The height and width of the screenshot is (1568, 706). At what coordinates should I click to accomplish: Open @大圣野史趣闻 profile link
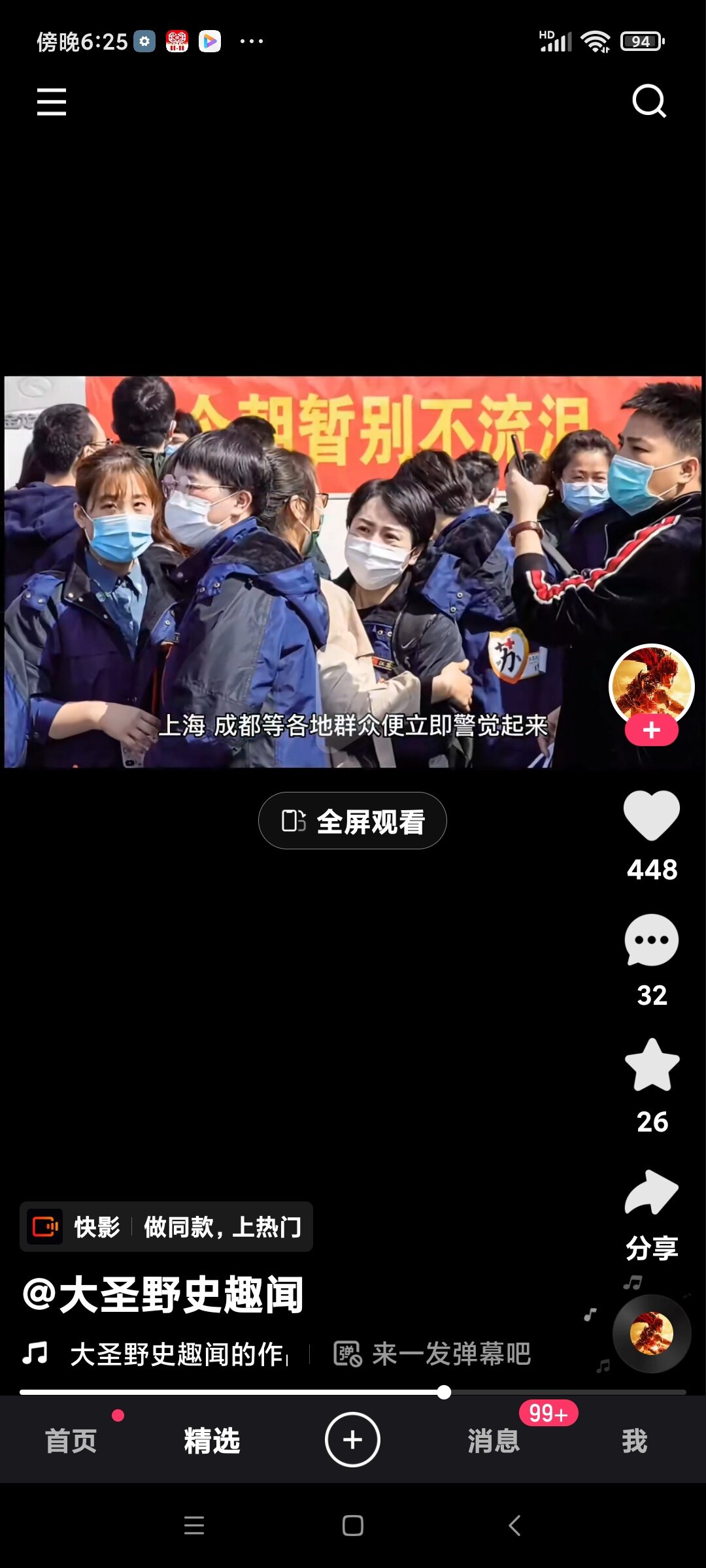[x=163, y=1294]
